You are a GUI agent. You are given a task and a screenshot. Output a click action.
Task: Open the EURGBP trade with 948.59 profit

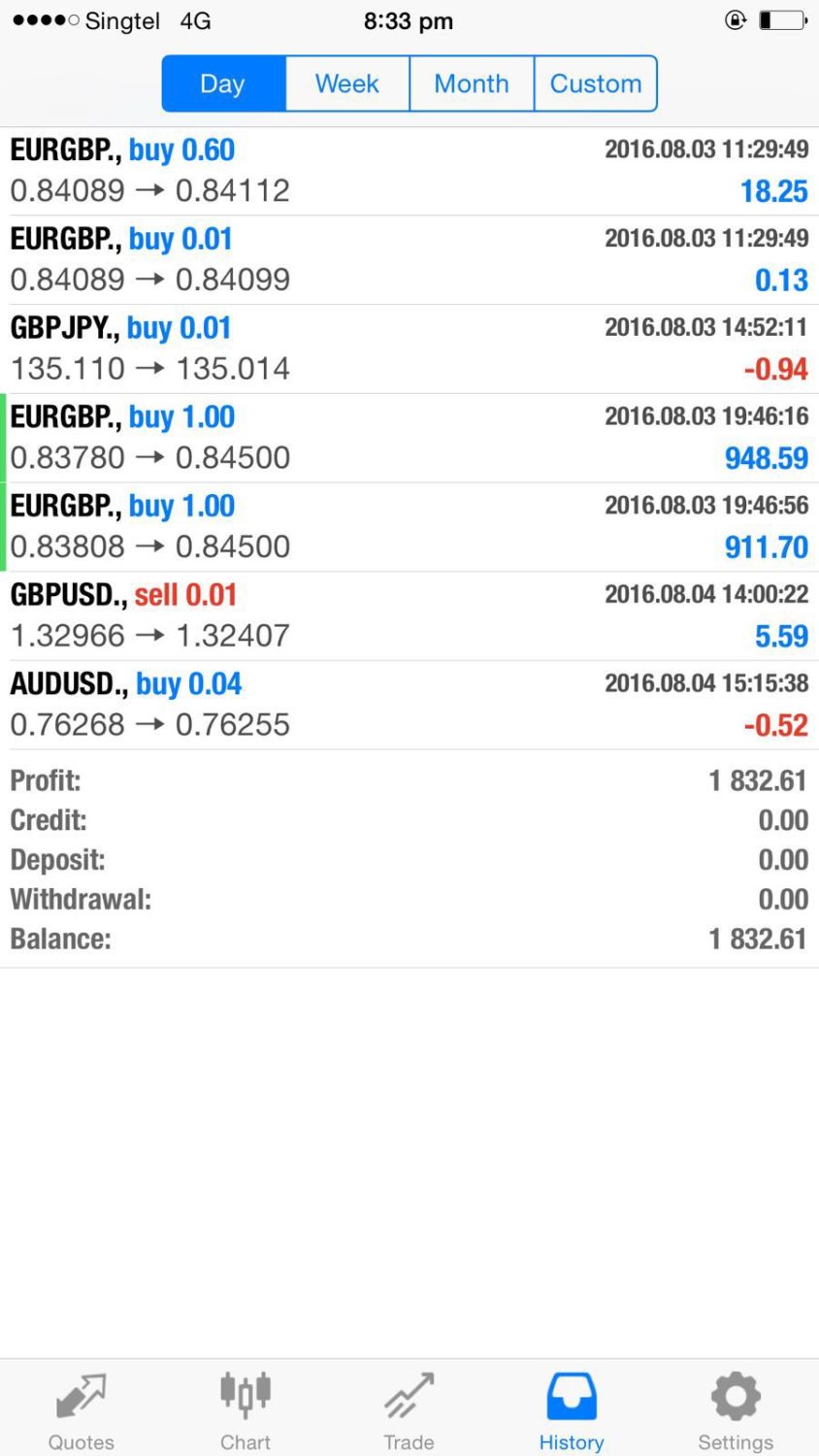click(x=409, y=438)
